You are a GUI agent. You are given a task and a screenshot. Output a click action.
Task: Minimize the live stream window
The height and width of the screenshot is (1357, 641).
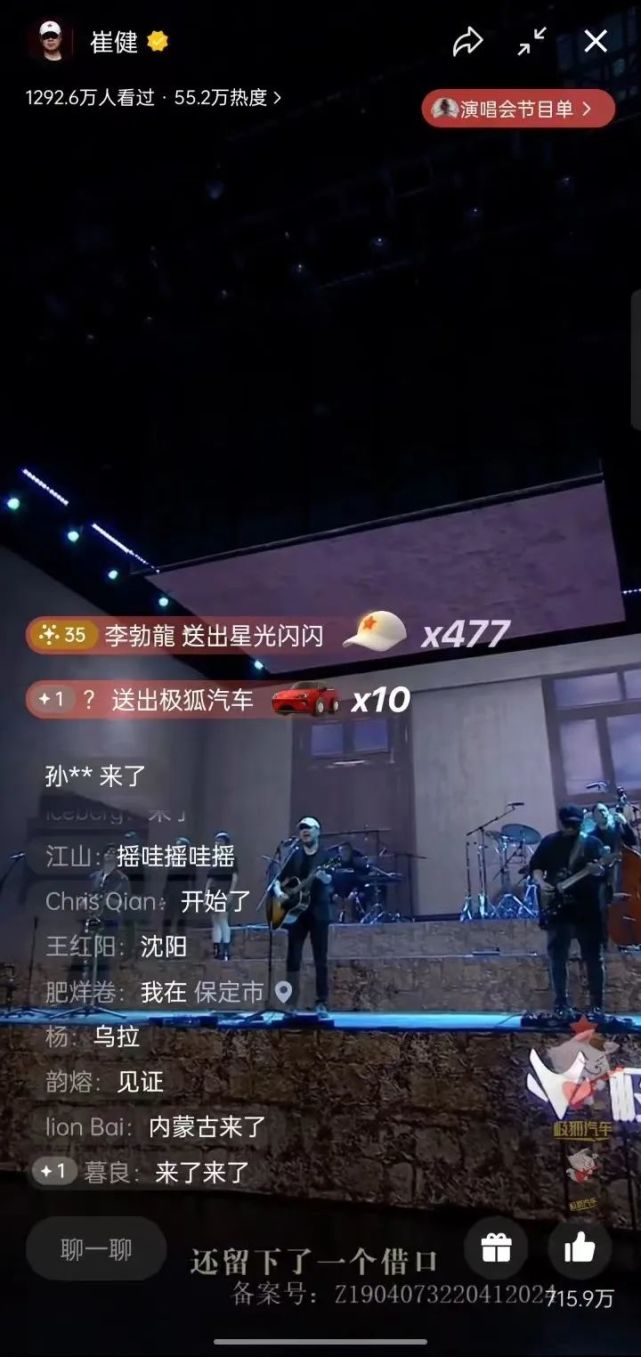pos(532,41)
